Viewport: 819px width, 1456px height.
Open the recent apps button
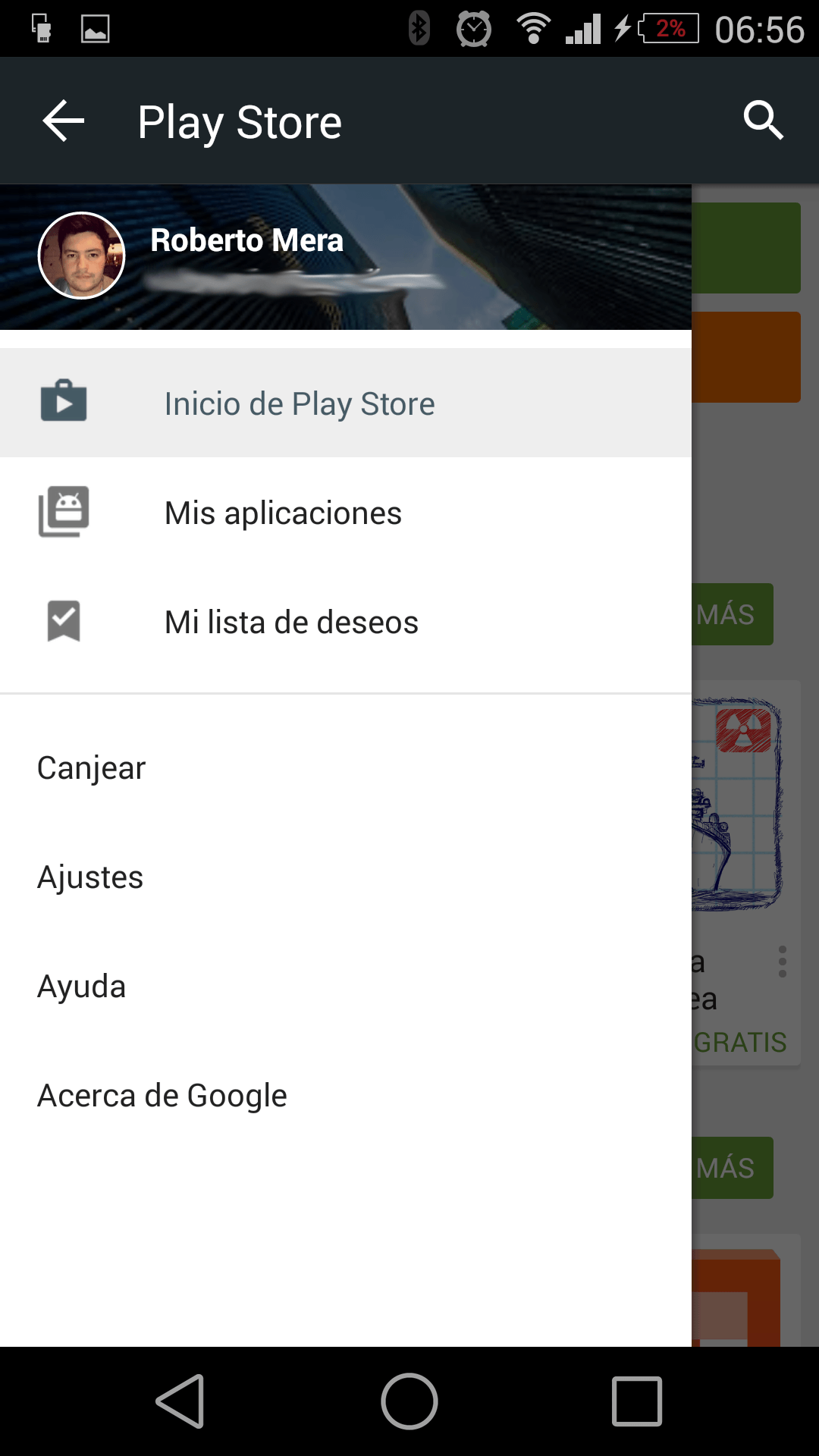(x=637, y=1401)
